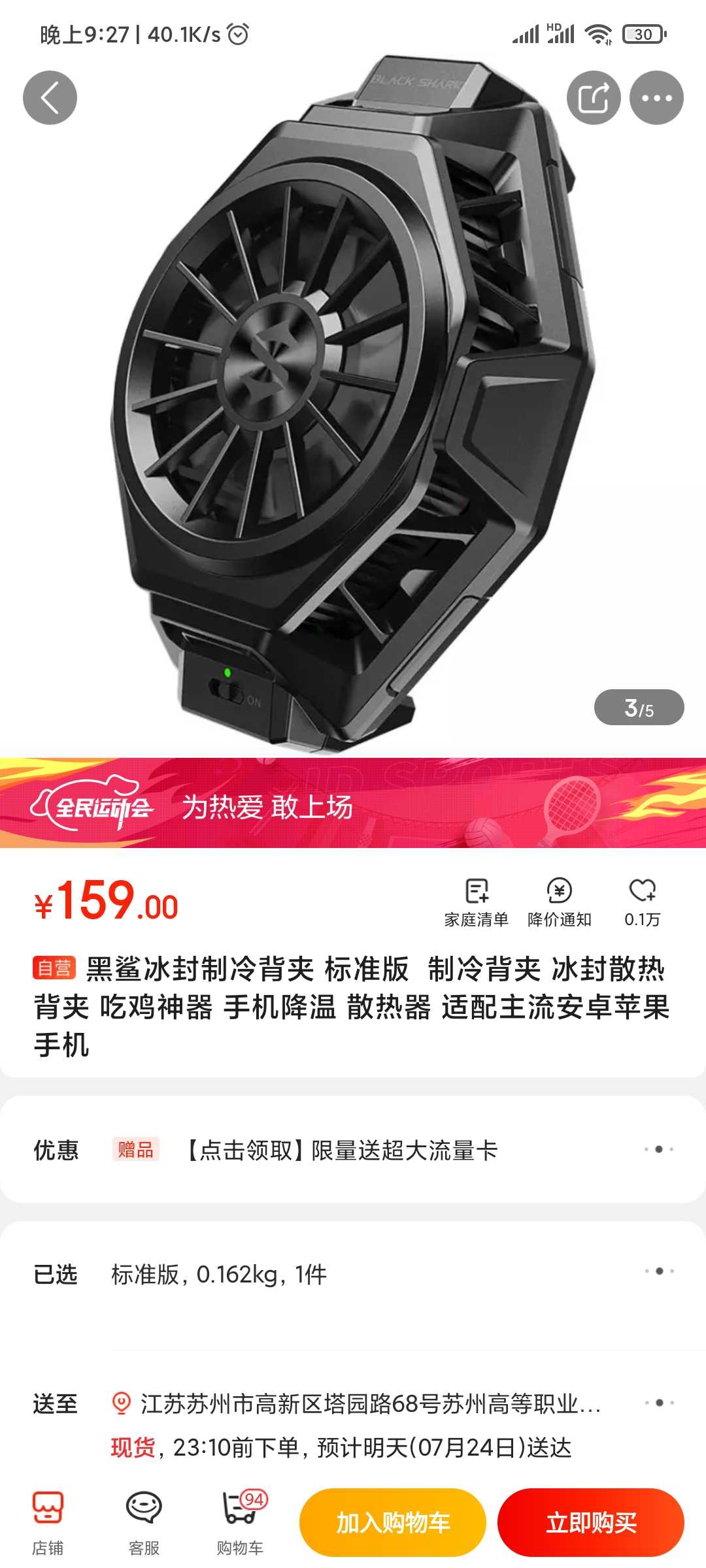Open the 已选 标准版 selection row
The image size is (706, 1568).
(x=353, y=1274)
